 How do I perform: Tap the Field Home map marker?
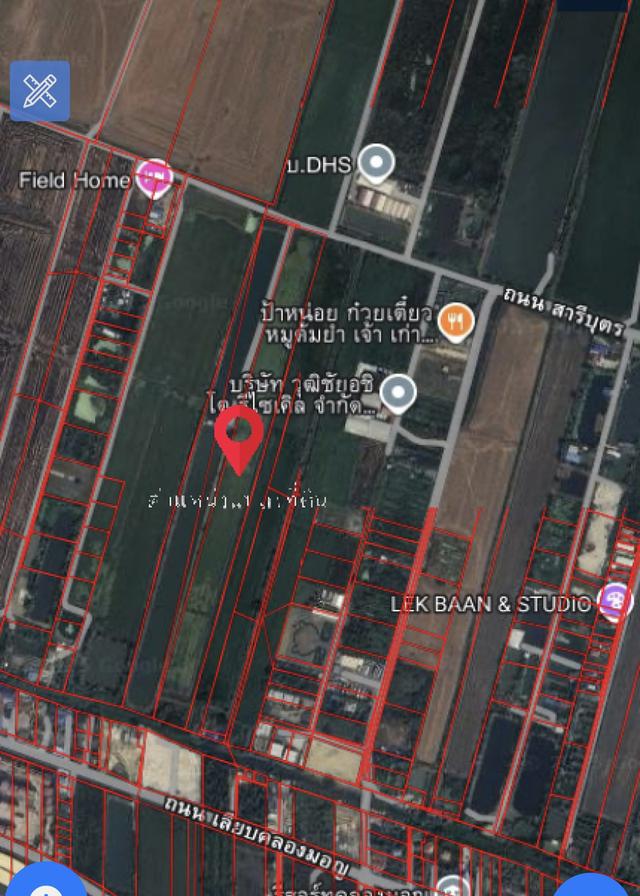pos(154,178)
